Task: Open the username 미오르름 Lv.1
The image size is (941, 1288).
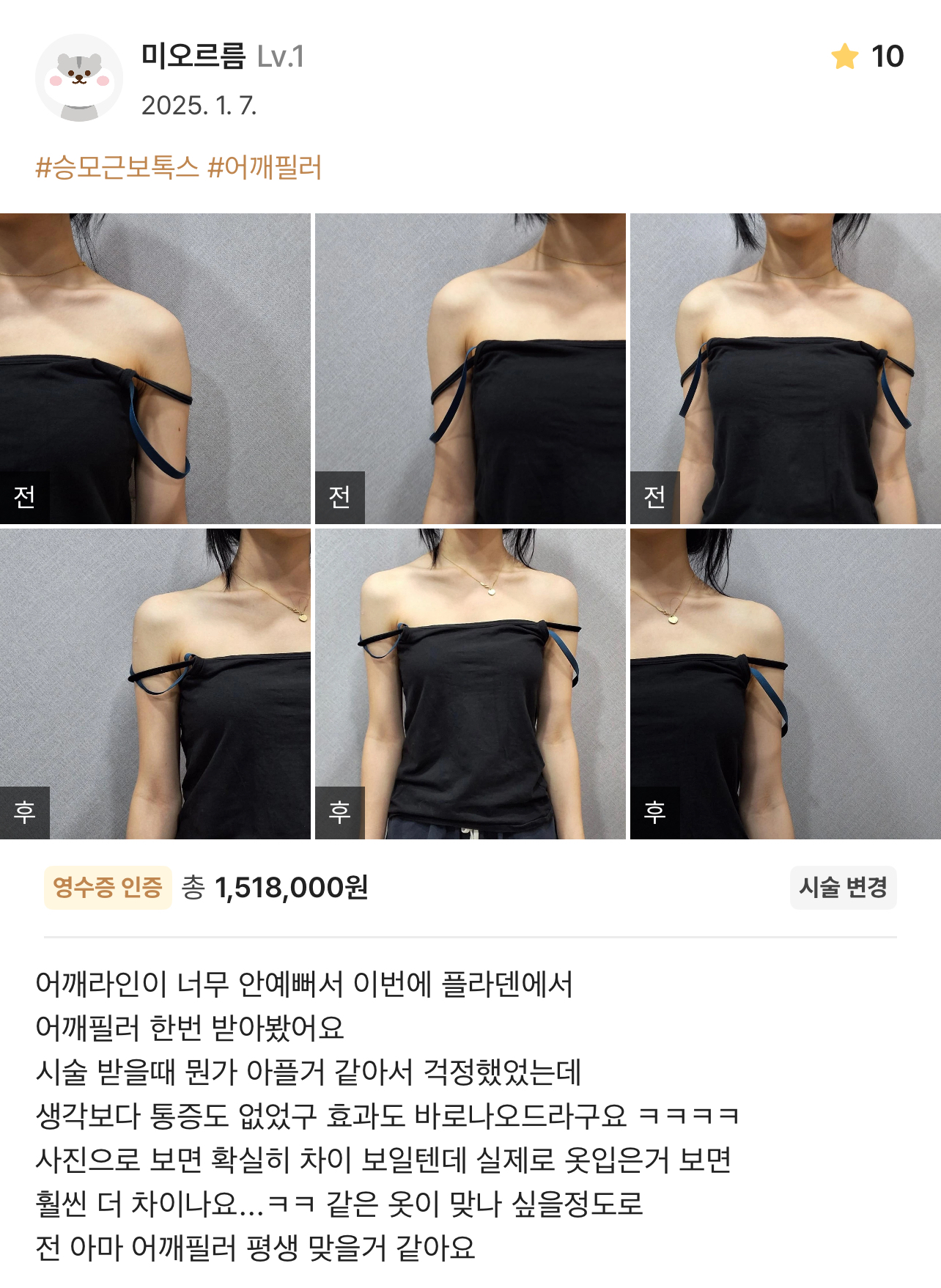Action: tap(222, 56)
